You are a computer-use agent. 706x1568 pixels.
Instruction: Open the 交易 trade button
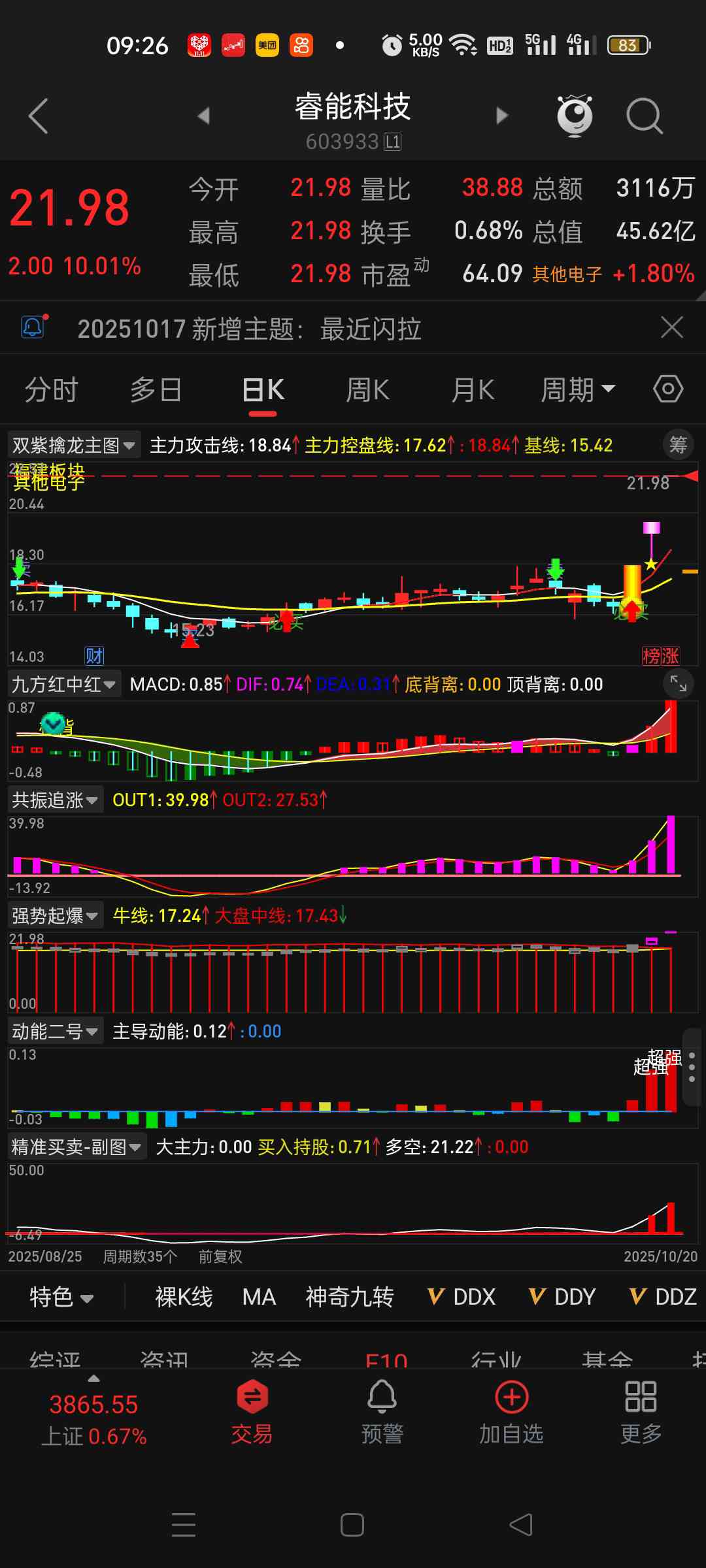coord(252,1411)
